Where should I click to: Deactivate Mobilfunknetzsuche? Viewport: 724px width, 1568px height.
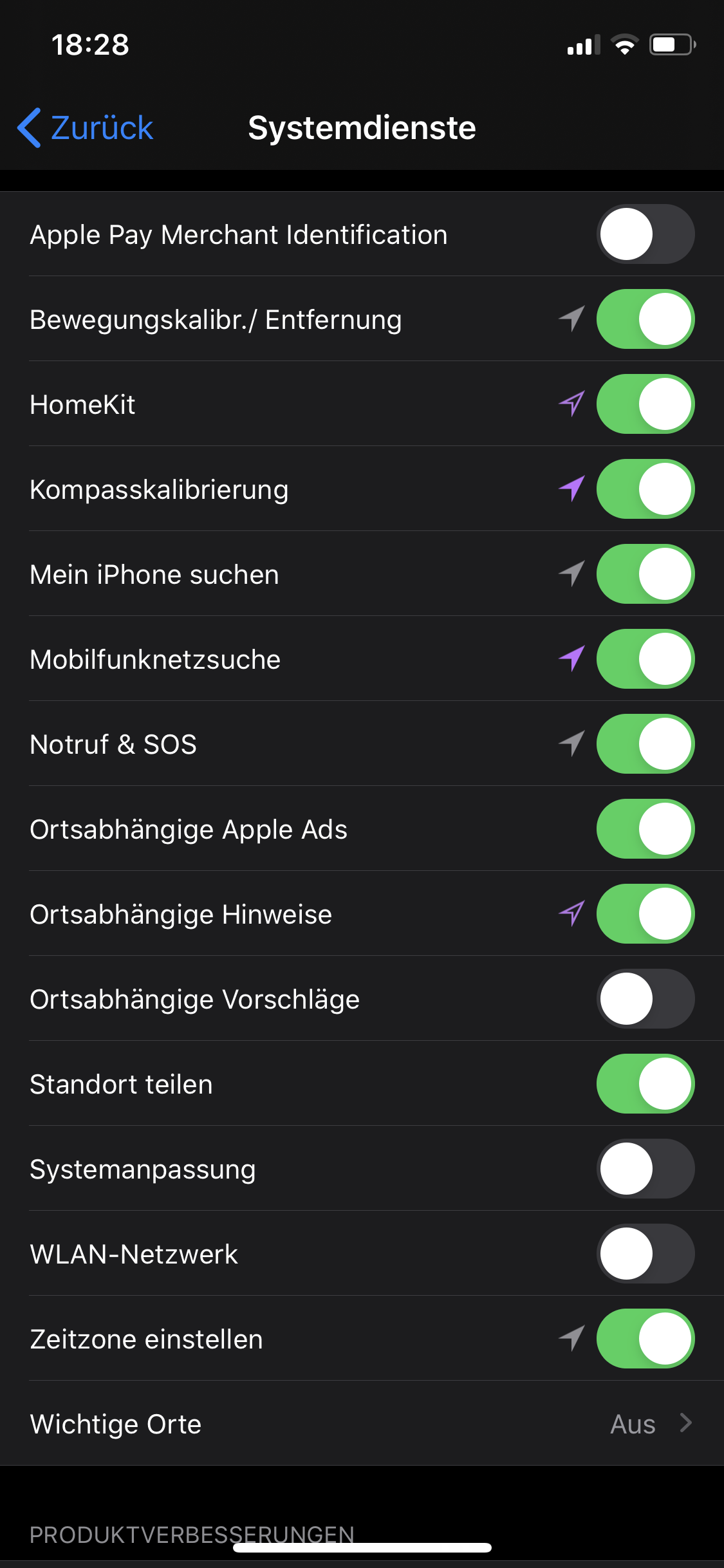point(645,659)
